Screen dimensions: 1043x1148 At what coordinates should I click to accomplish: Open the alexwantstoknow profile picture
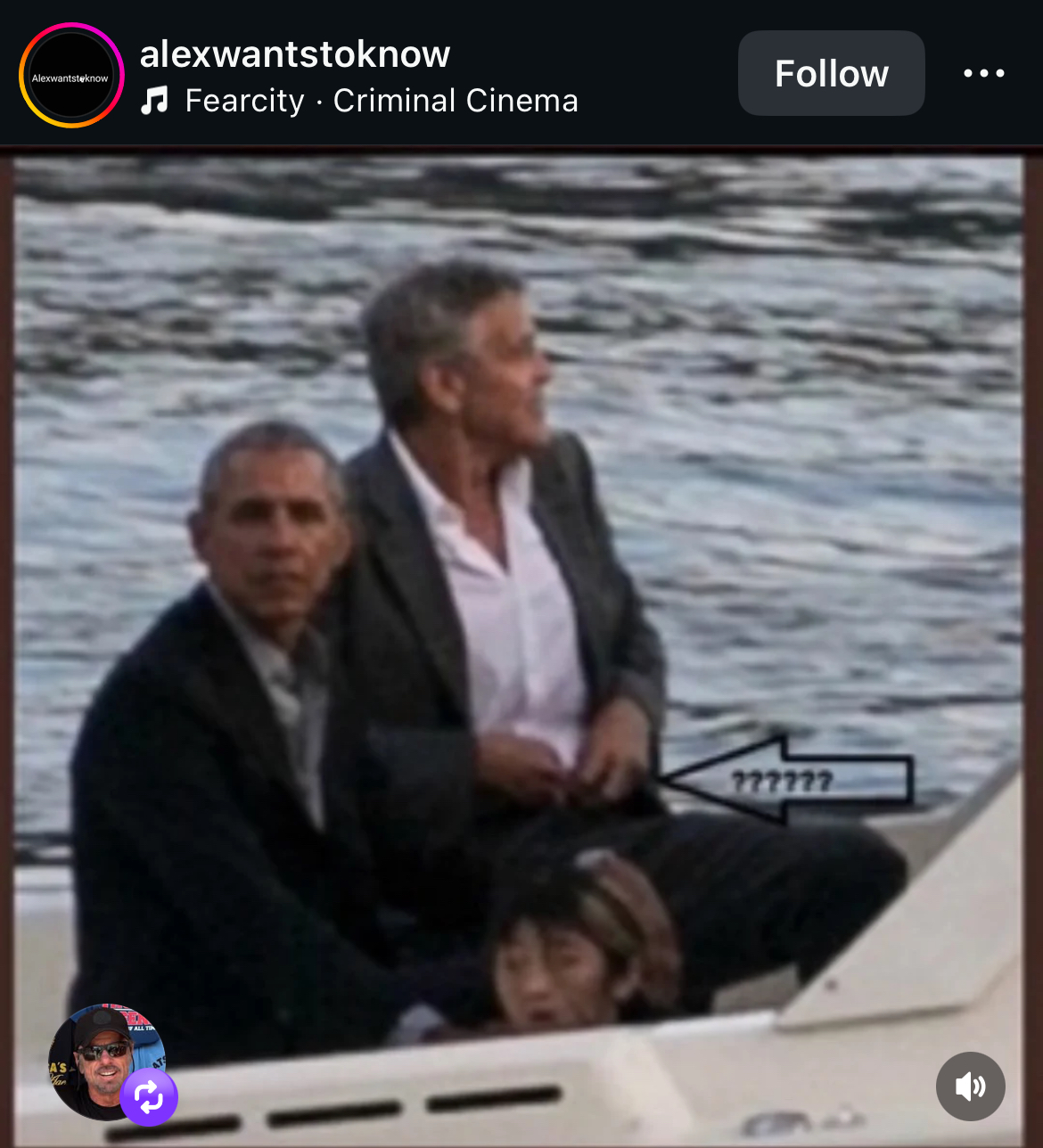71,76
